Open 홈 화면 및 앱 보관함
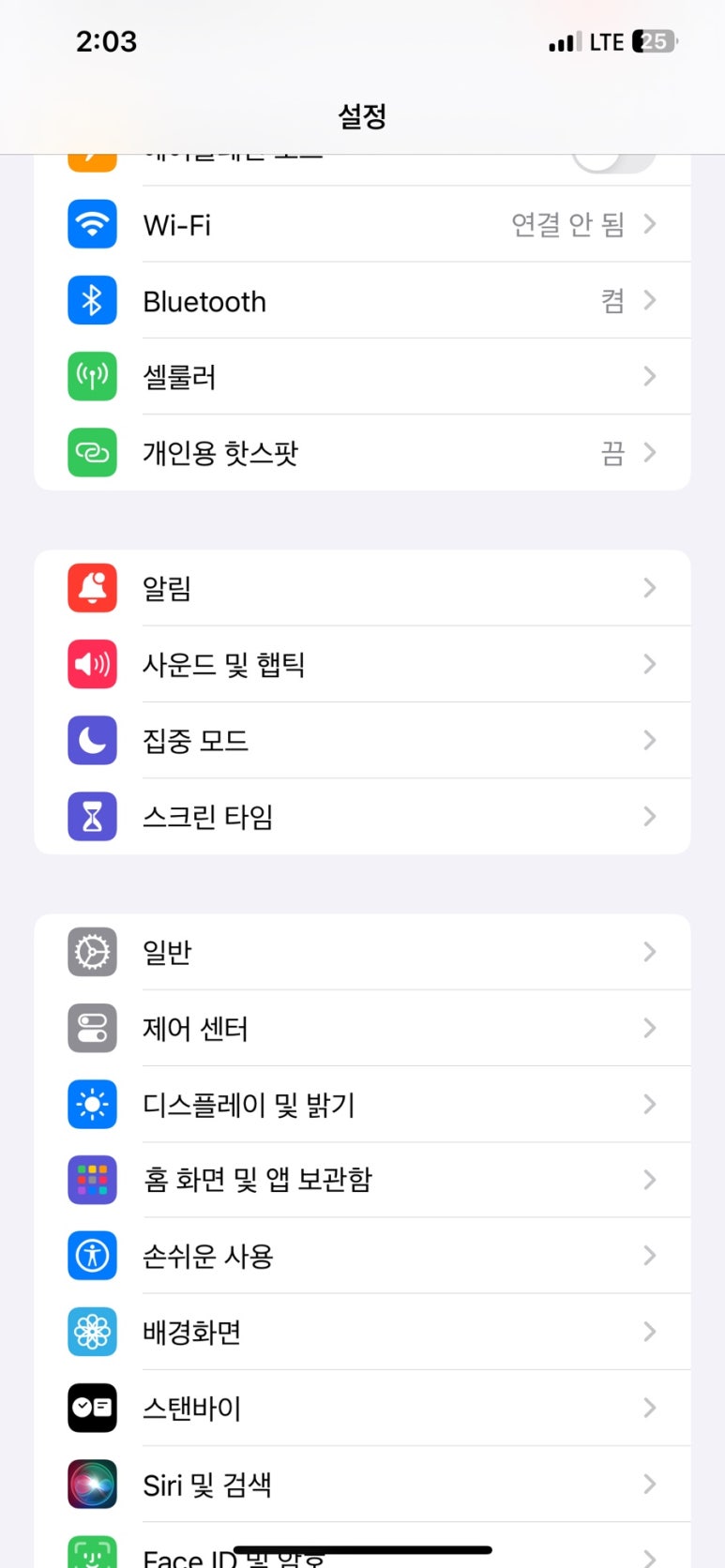Viewport: 725px width, 1568px height. [362, 1180]
